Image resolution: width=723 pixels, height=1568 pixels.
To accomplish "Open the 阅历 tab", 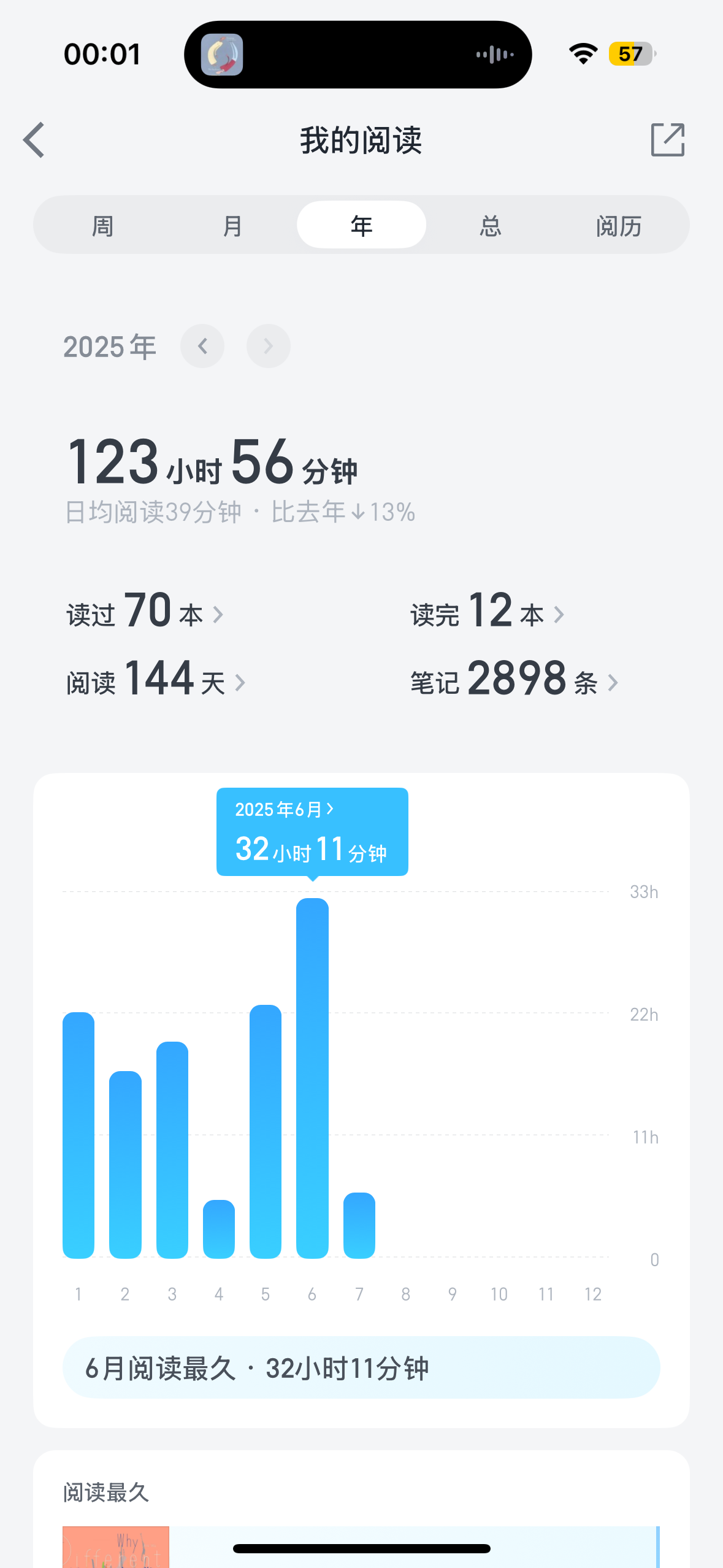I will coord(619,226).
